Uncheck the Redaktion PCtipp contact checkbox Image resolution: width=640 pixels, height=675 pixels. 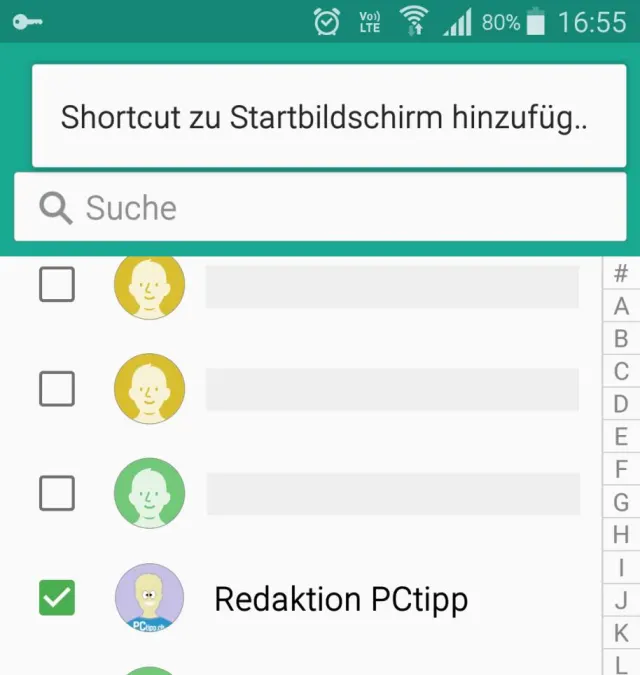pyautogui.click(x=56, y=599)
